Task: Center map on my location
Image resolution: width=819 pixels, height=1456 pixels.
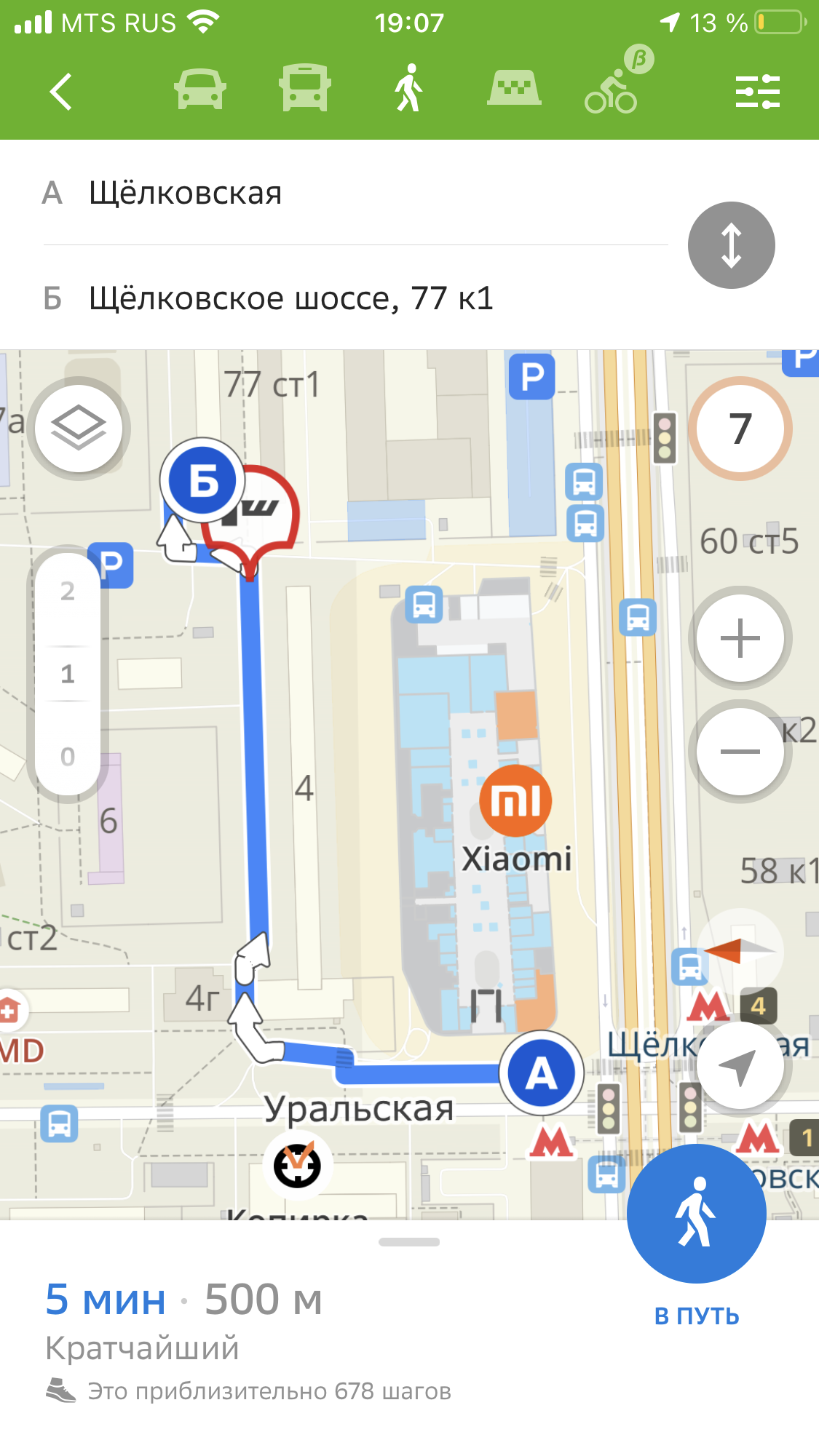Action: coord(738,1067)
